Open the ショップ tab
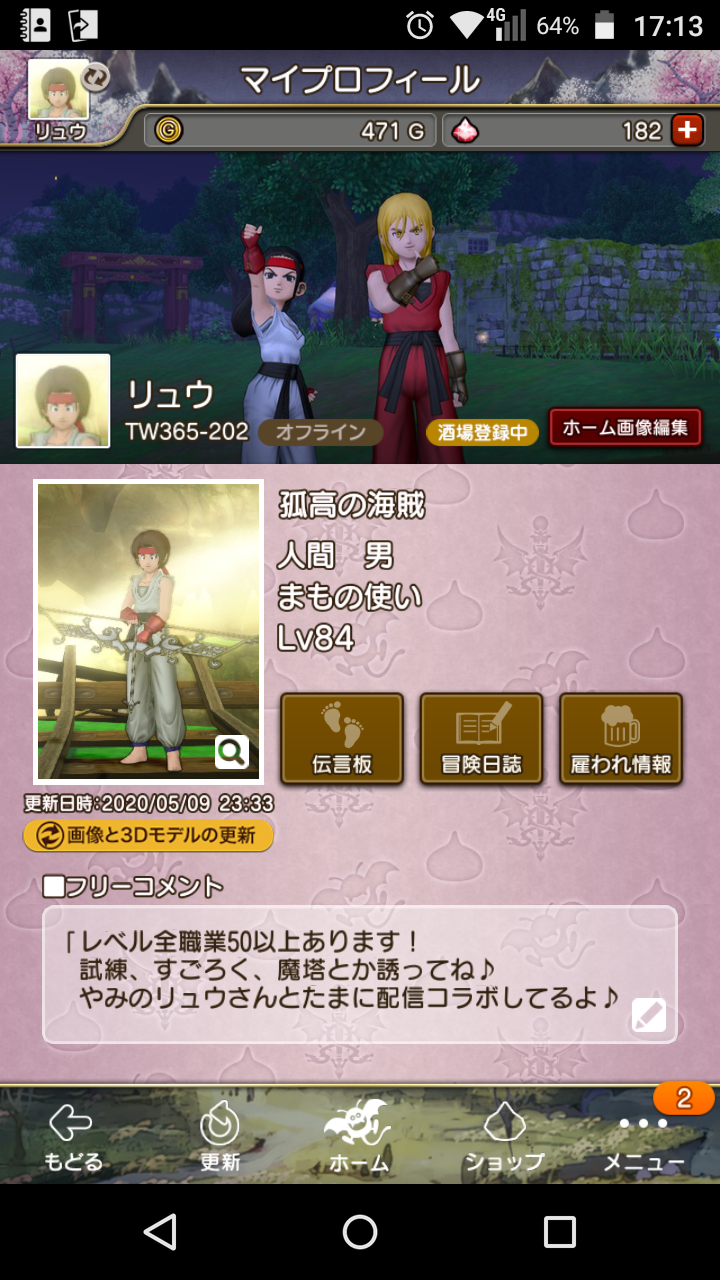 tap(504, 1137)
